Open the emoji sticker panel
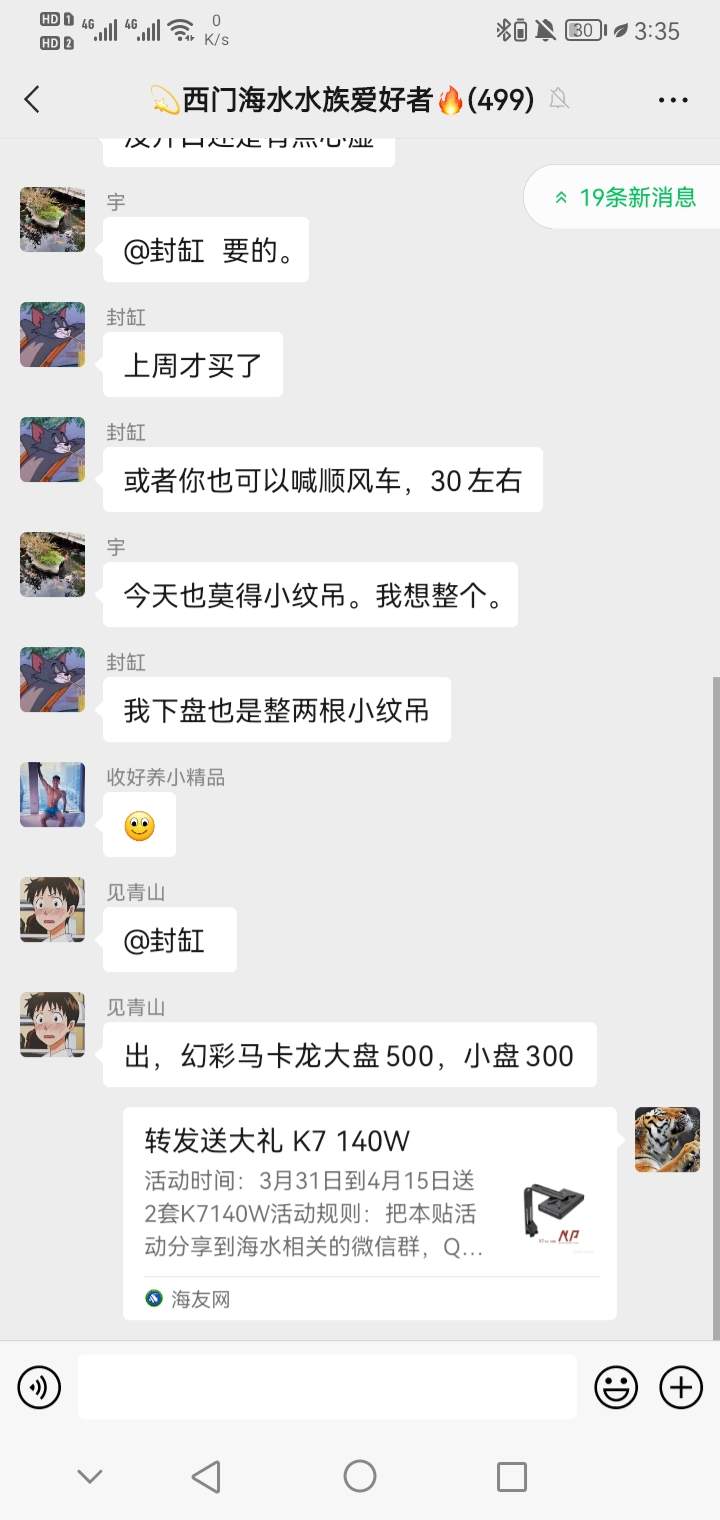This screenshot has width=720, height=1520. coord(616,1387)
